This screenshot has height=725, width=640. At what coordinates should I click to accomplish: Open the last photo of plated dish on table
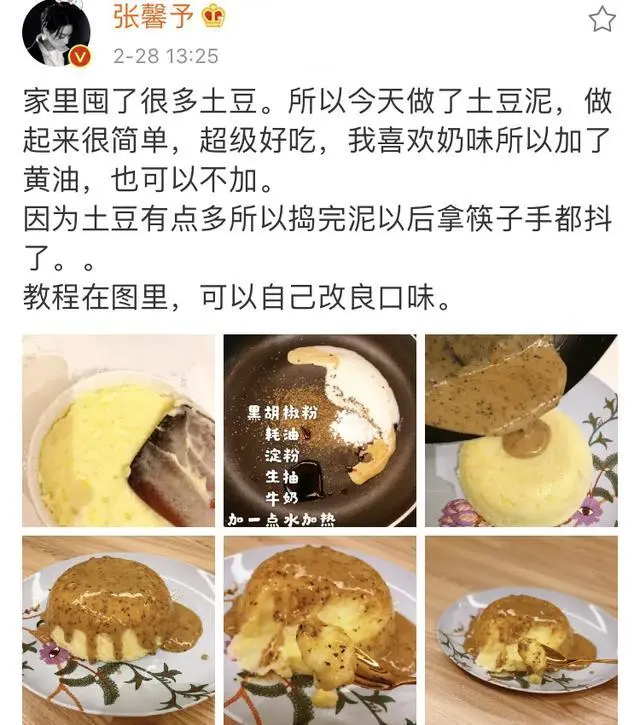tap(521, 628)
